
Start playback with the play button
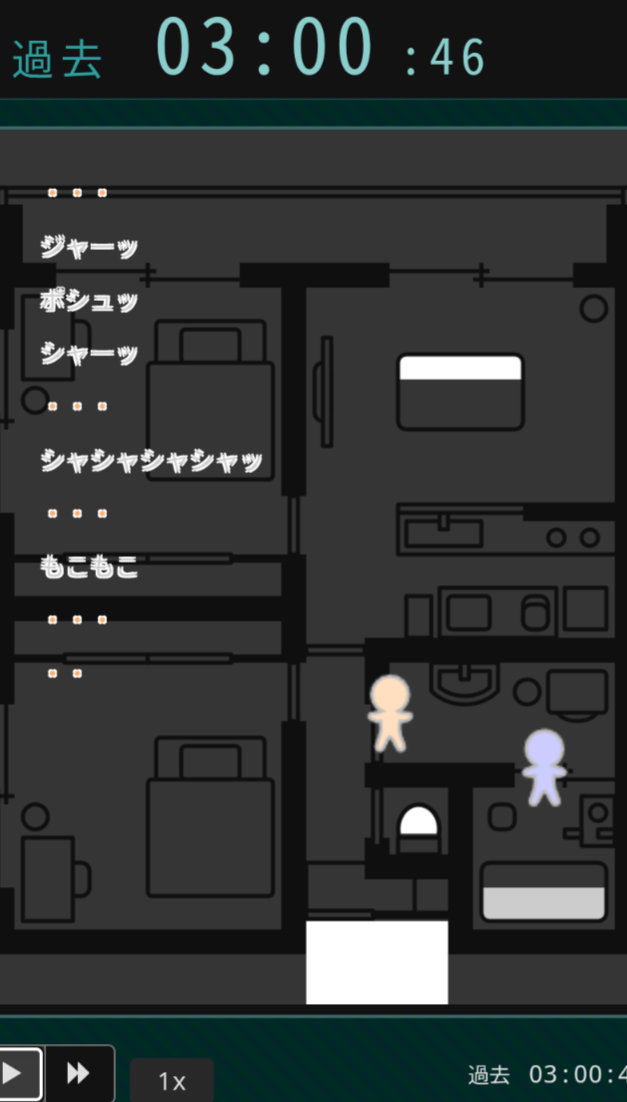(x=18, y=1073)
